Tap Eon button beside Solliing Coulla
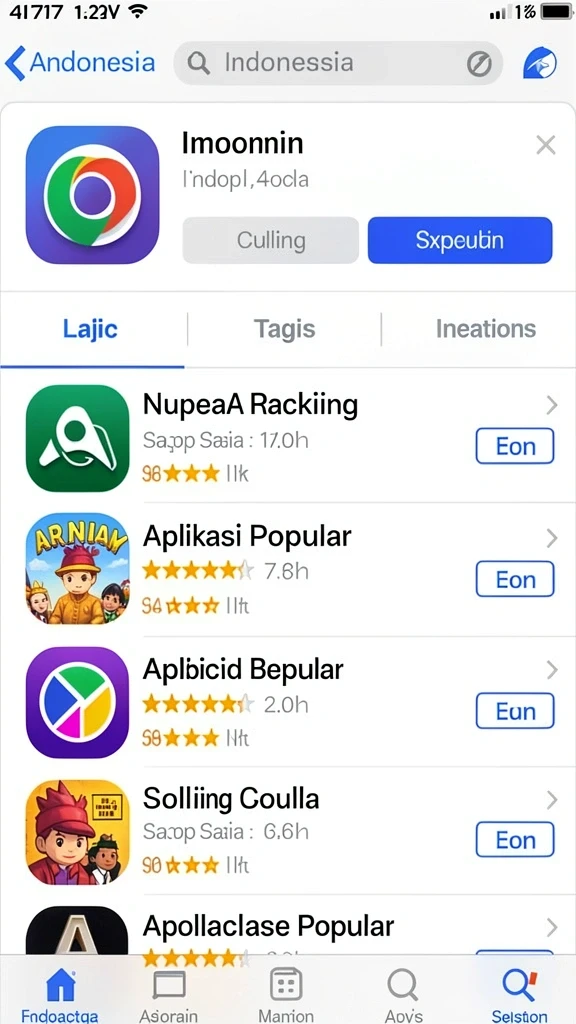576x1024 pixels. tap(515, 839)
